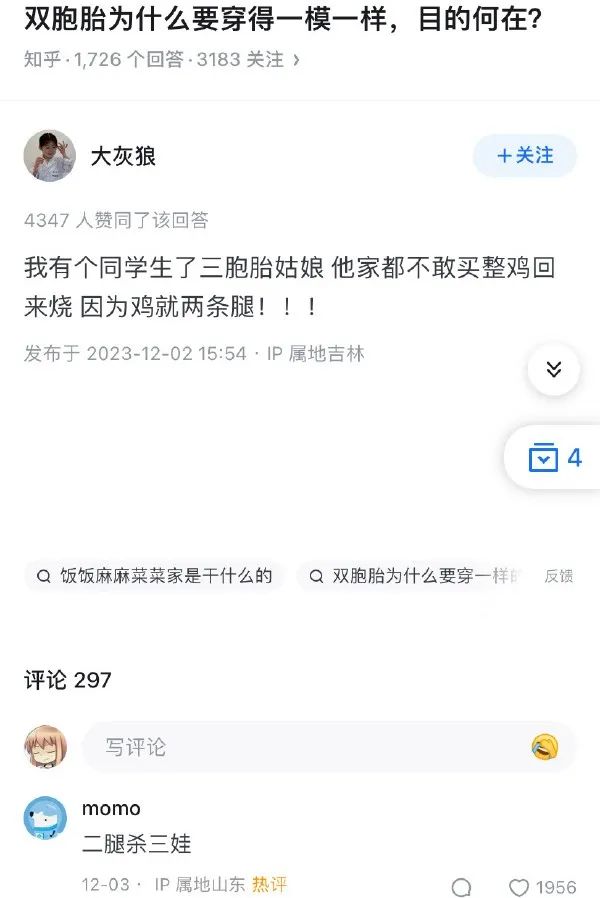This screenshot has height=898, width=600.
Task: Tap the double-chevron collapse button
Action: coord(553,370)
